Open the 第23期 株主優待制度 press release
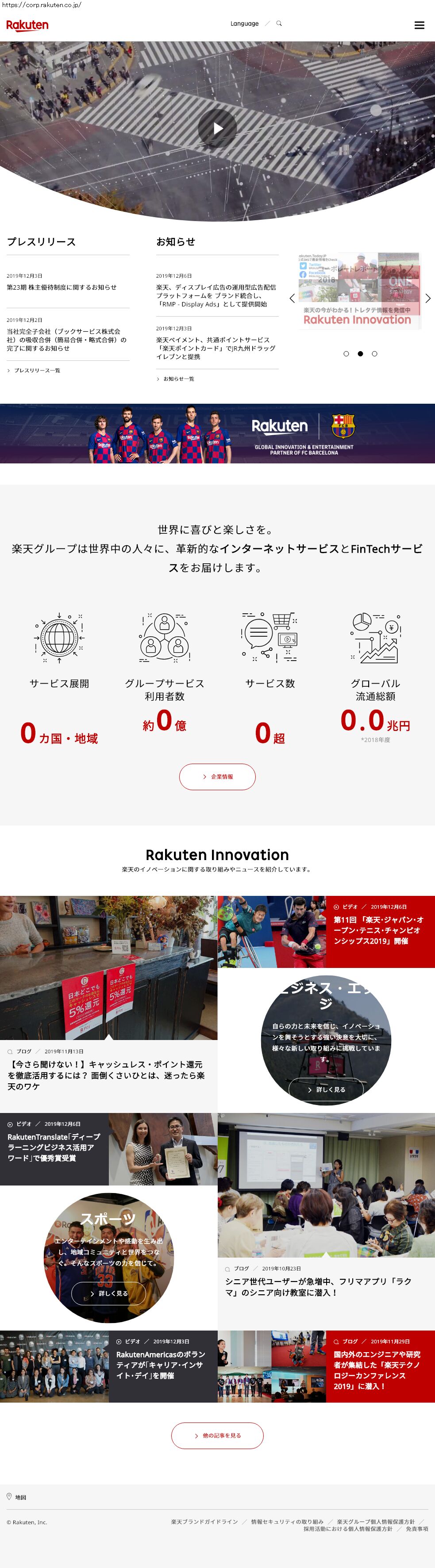Viewport: 435px width, 1568px height. click(62, 287)
